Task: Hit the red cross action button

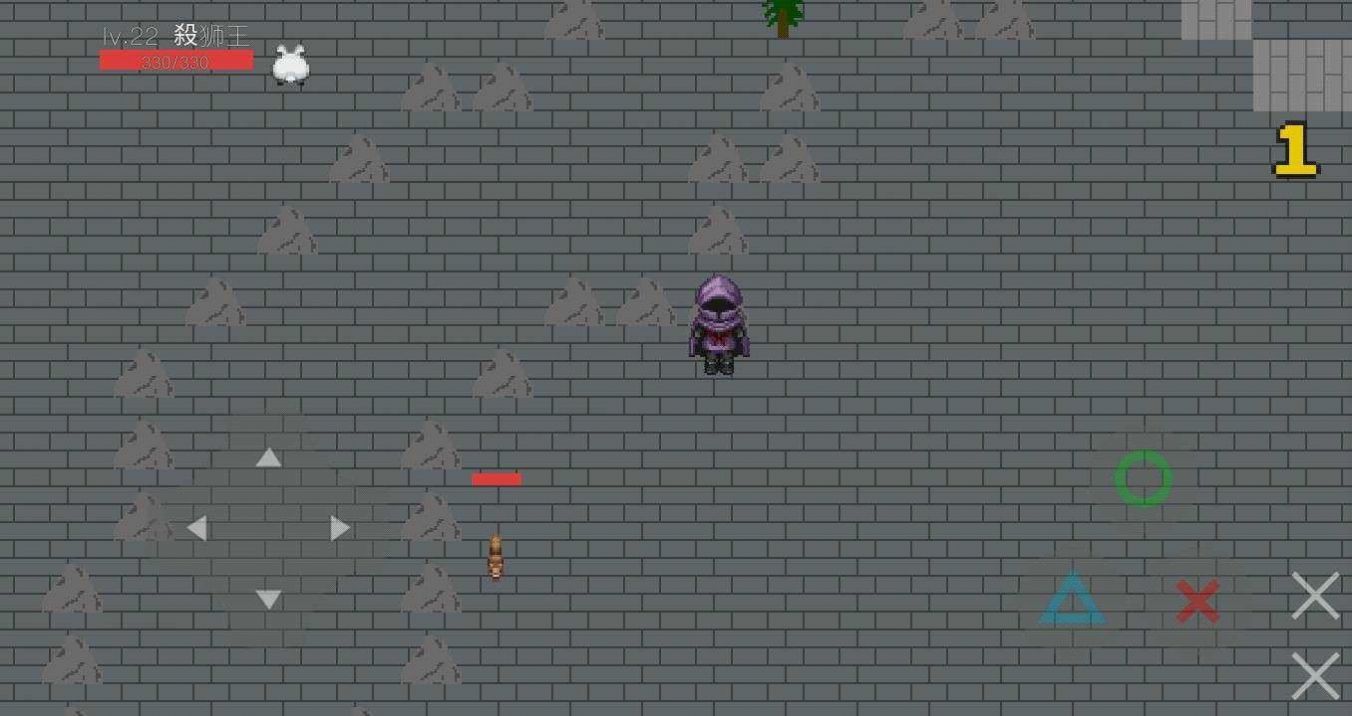Action: click(x=1197, y=601)
